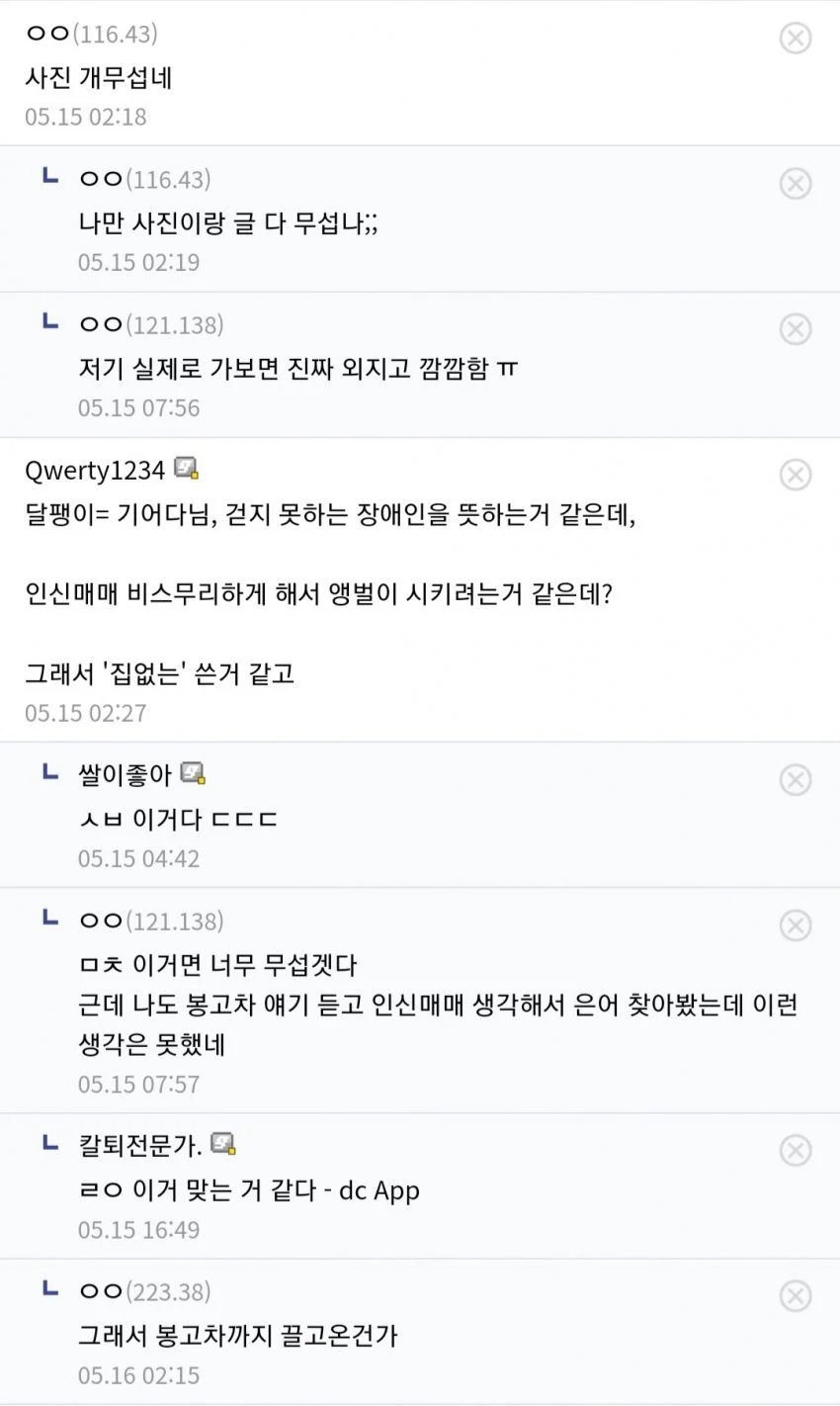Click the reply arrow beside ㅇㅇ(223.38)'s comment

click(48, 1291)
